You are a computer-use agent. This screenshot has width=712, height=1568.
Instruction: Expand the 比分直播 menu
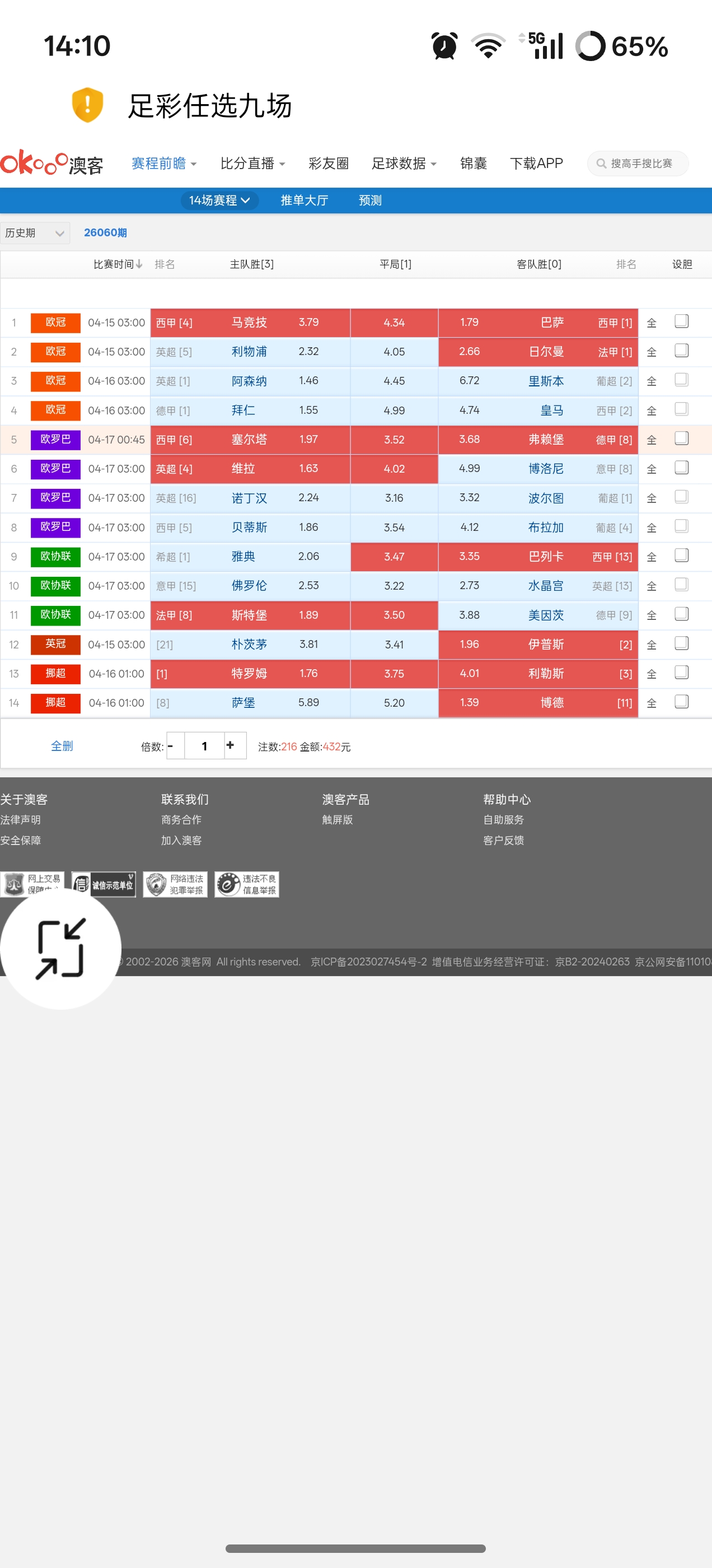(x=252, y=164)
